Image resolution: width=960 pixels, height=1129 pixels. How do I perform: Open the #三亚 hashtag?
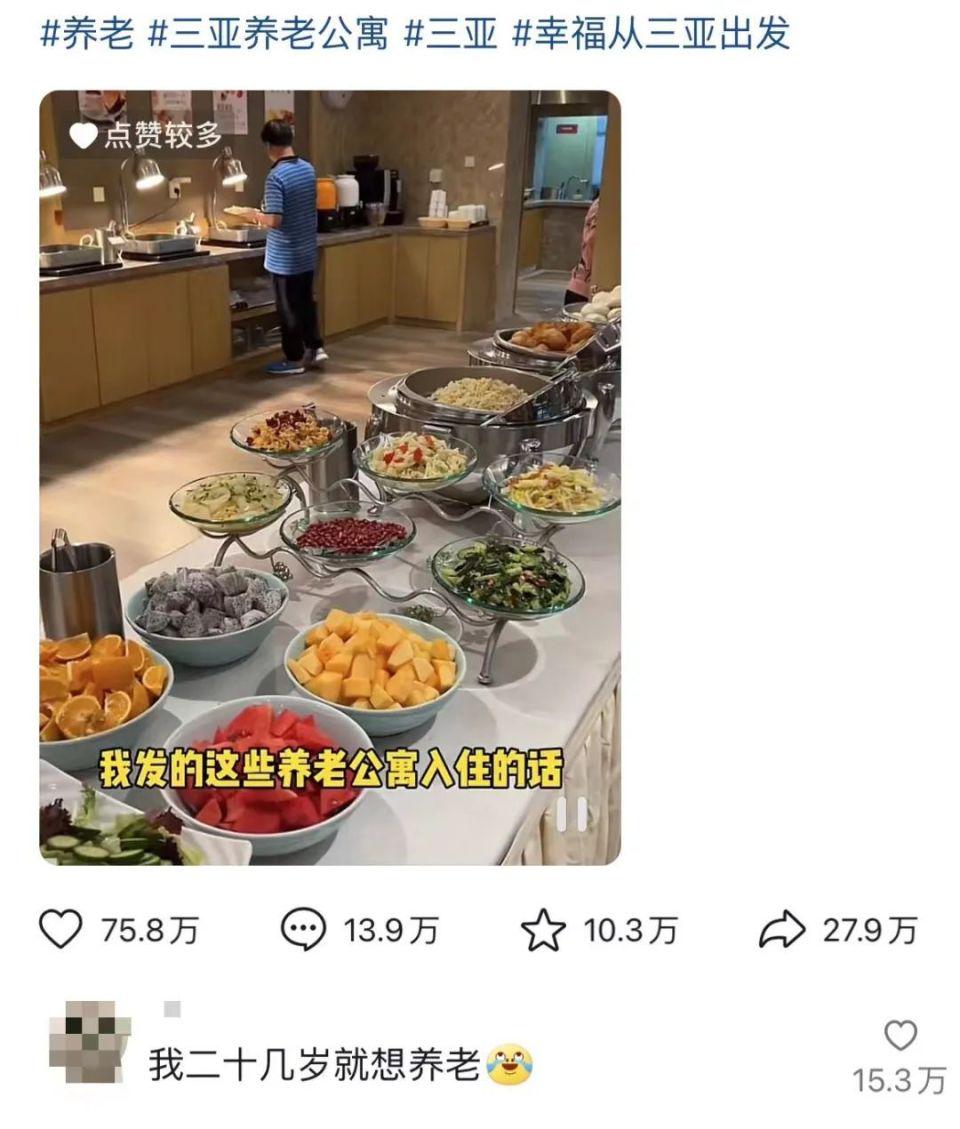pos(449,33)
